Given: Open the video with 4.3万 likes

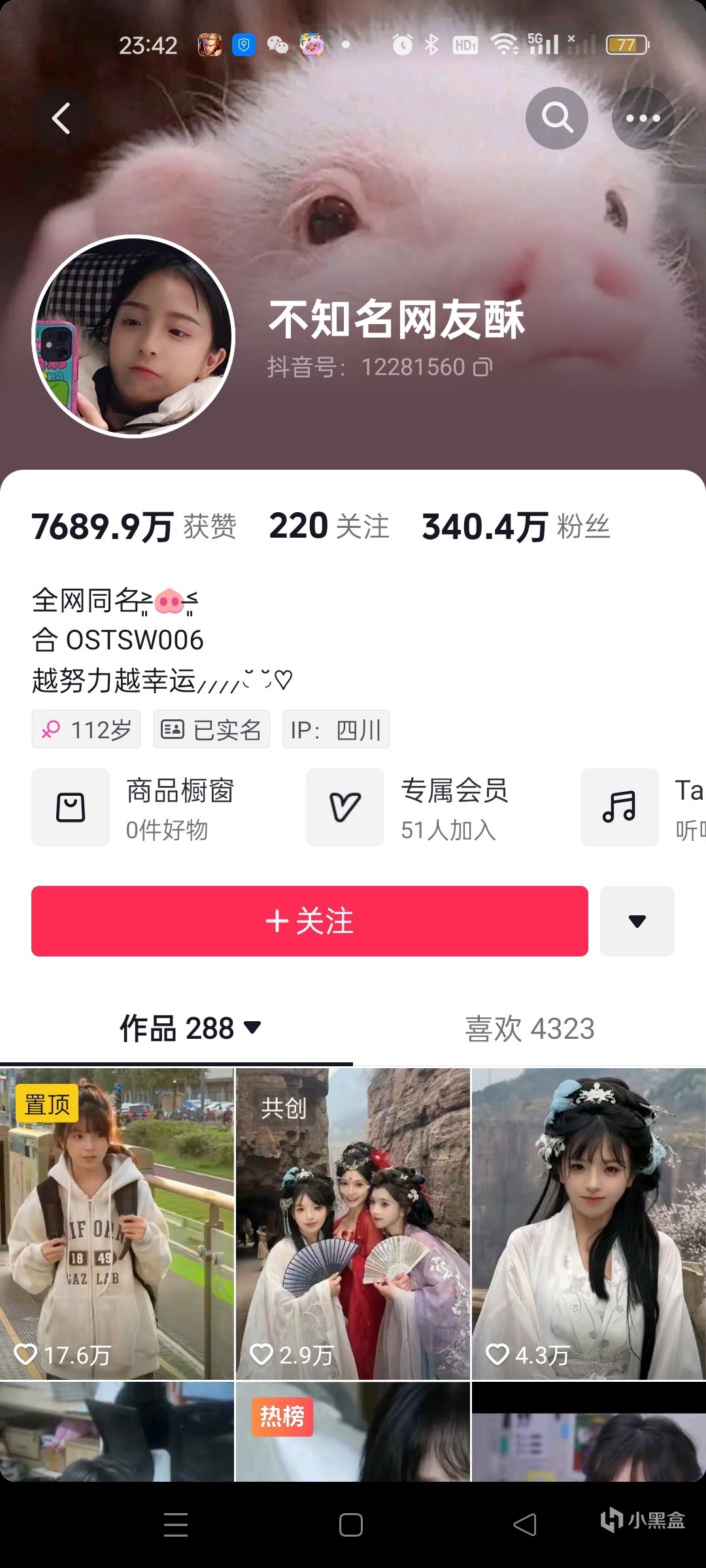Looking at the screenshot, I should point(588,1223).
